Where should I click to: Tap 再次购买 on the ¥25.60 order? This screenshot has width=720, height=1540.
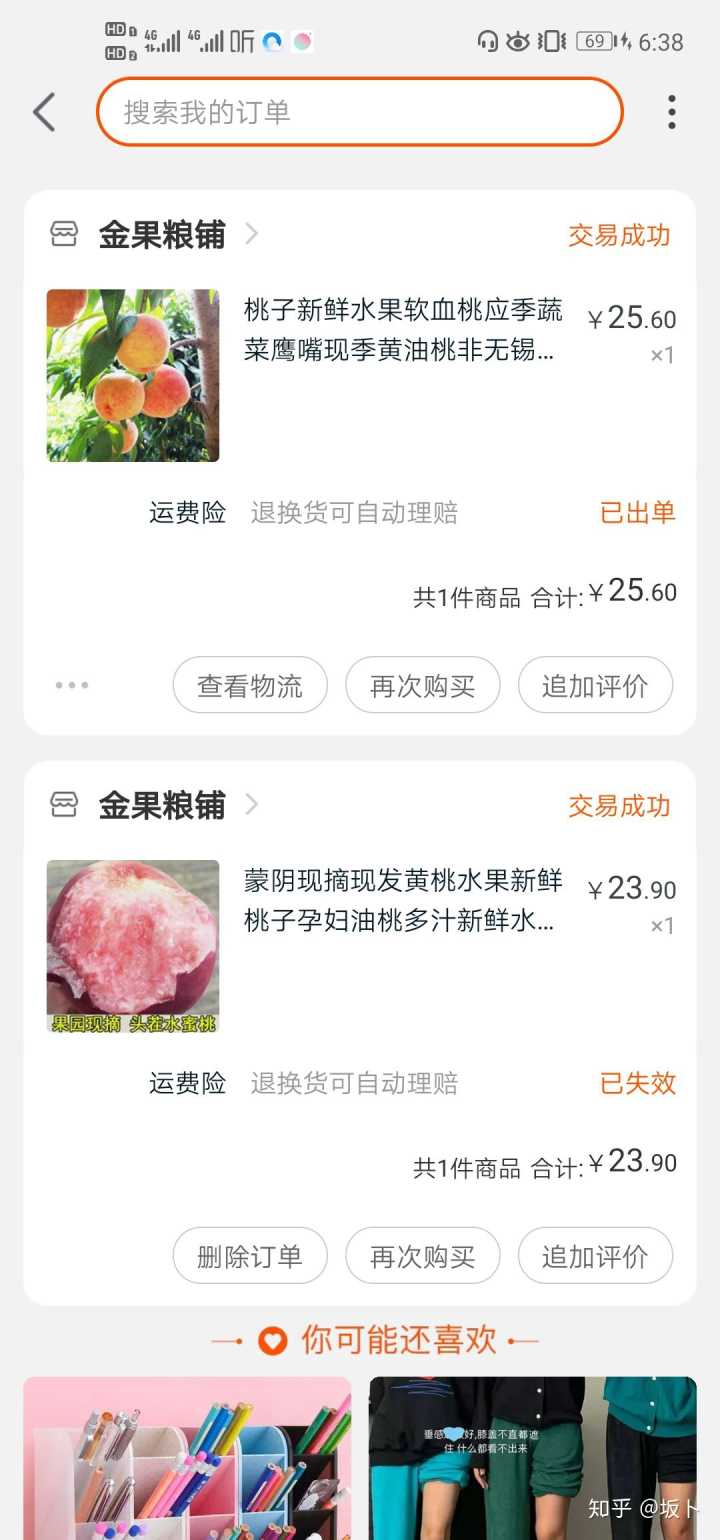click(422, 685)
